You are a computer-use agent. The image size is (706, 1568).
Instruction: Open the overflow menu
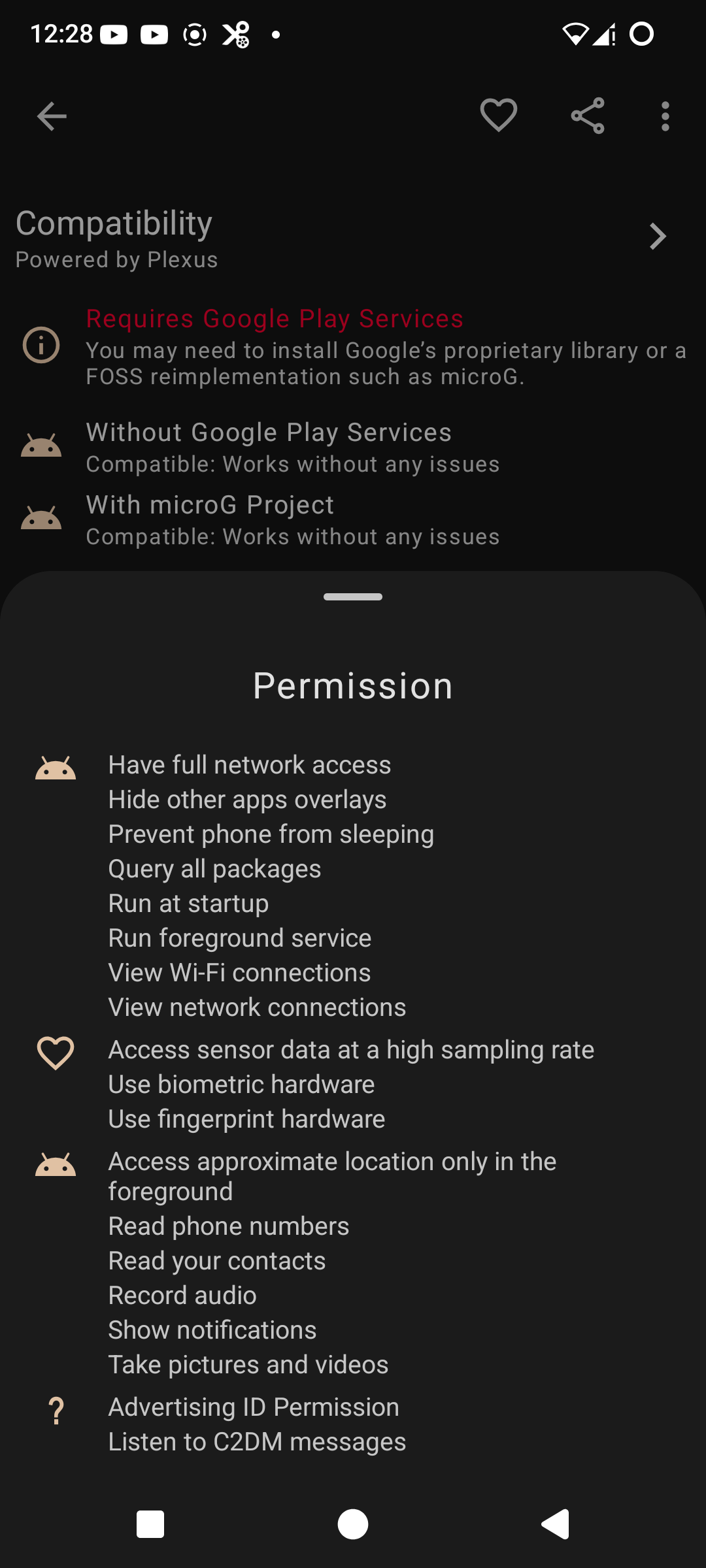coord(665,116)
